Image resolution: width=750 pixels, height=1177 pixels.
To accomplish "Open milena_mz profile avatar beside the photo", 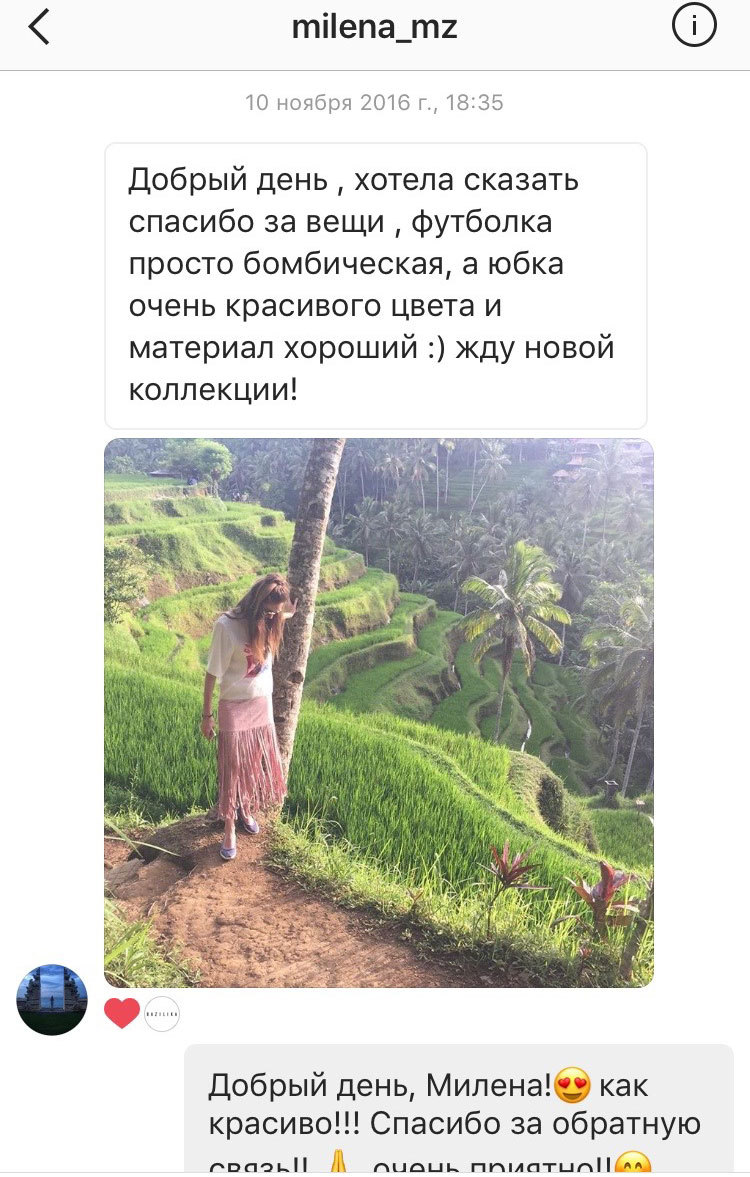I will 52,999.
